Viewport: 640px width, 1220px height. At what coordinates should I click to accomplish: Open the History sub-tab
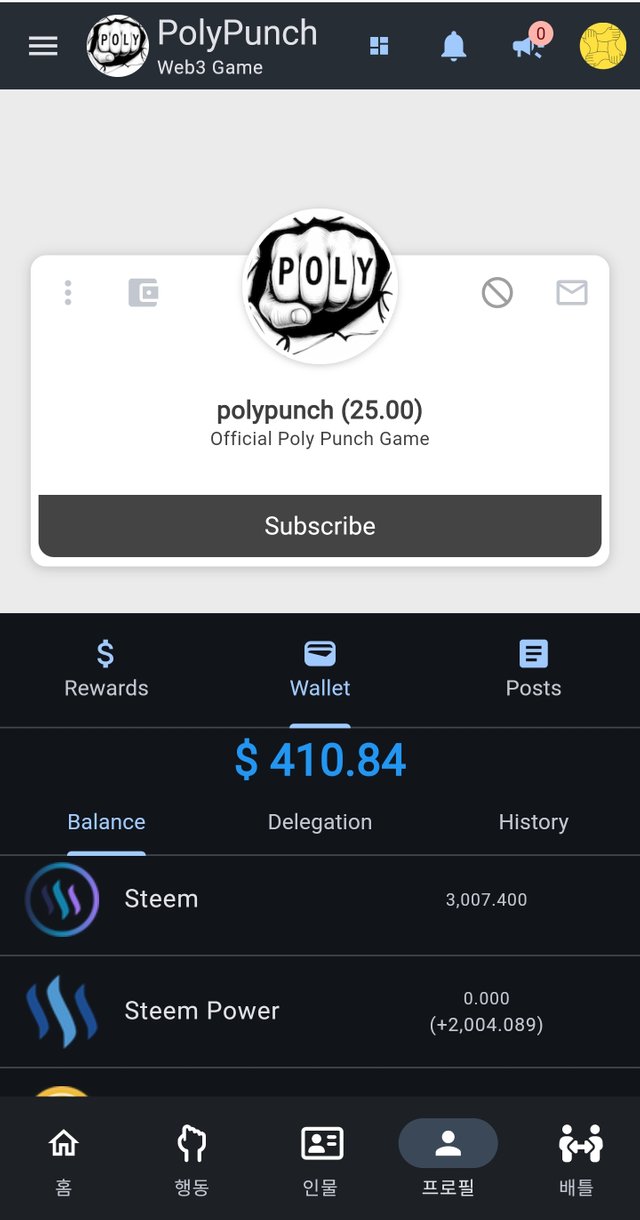[x=533, y=822]
